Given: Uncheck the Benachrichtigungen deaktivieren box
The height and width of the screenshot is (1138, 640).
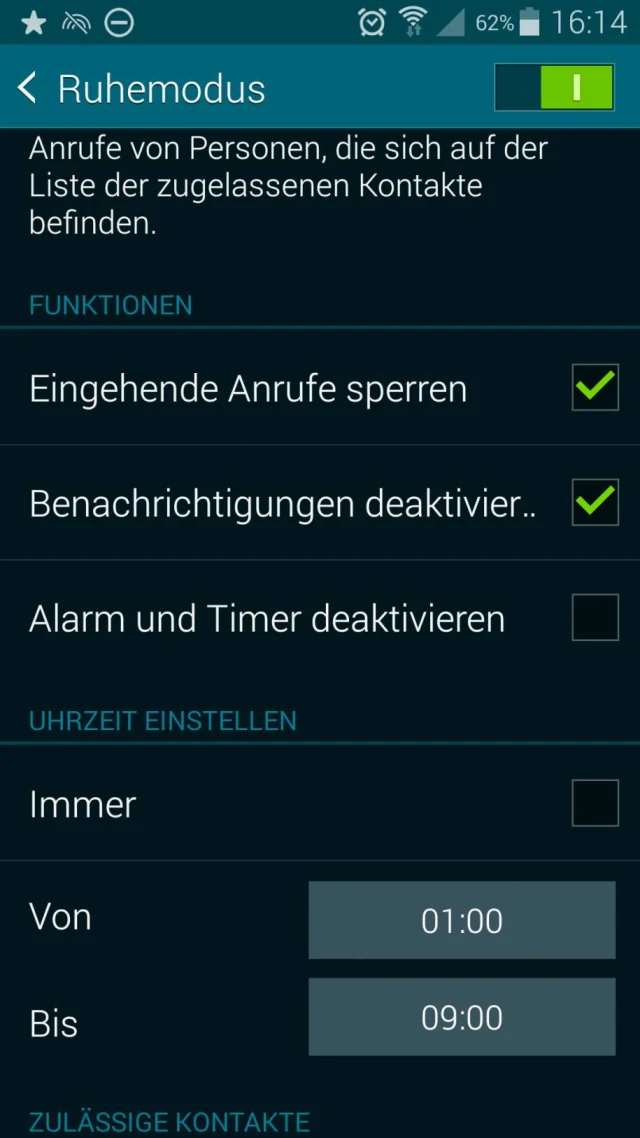Looking at the screenshot, I should click(595, 503).
